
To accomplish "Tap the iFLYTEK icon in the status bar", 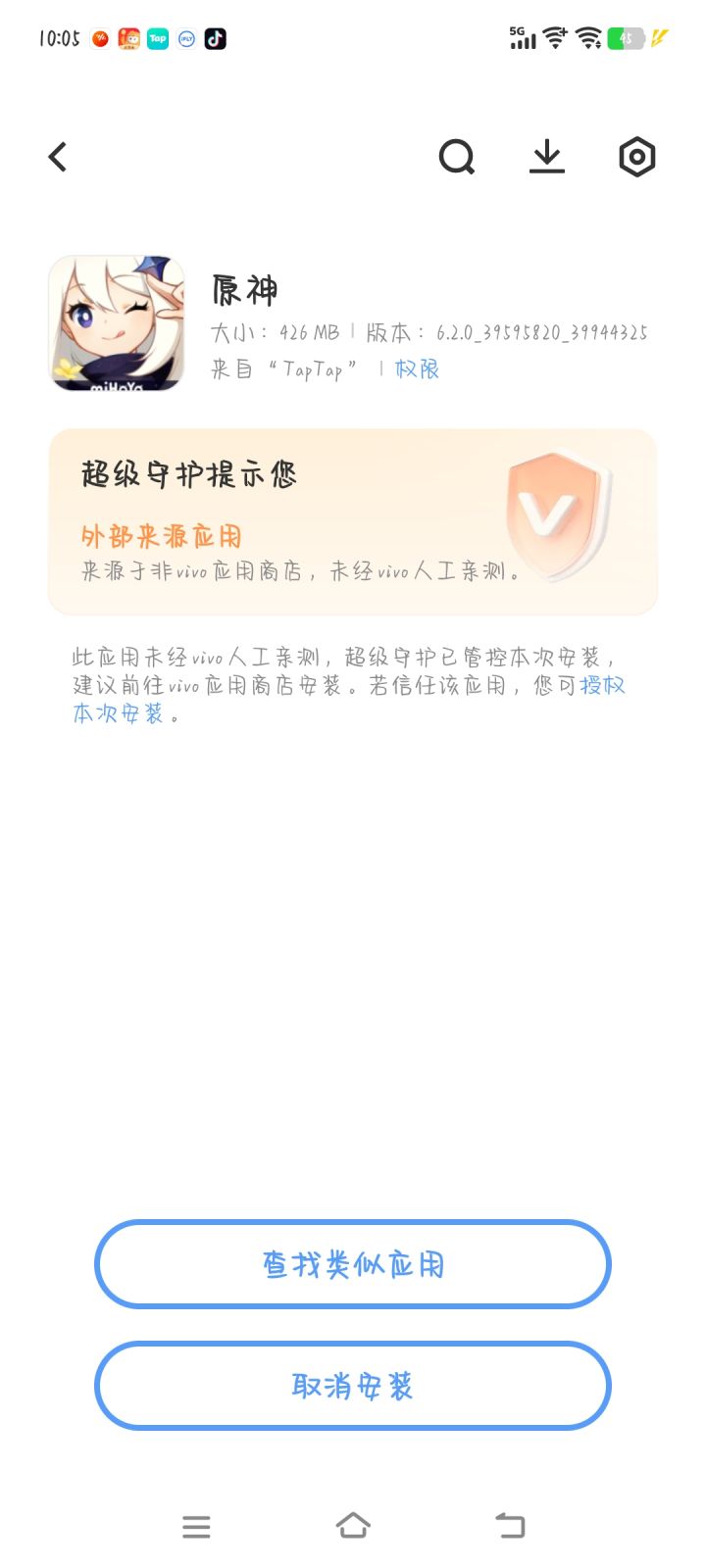I will tap(185, 38).
